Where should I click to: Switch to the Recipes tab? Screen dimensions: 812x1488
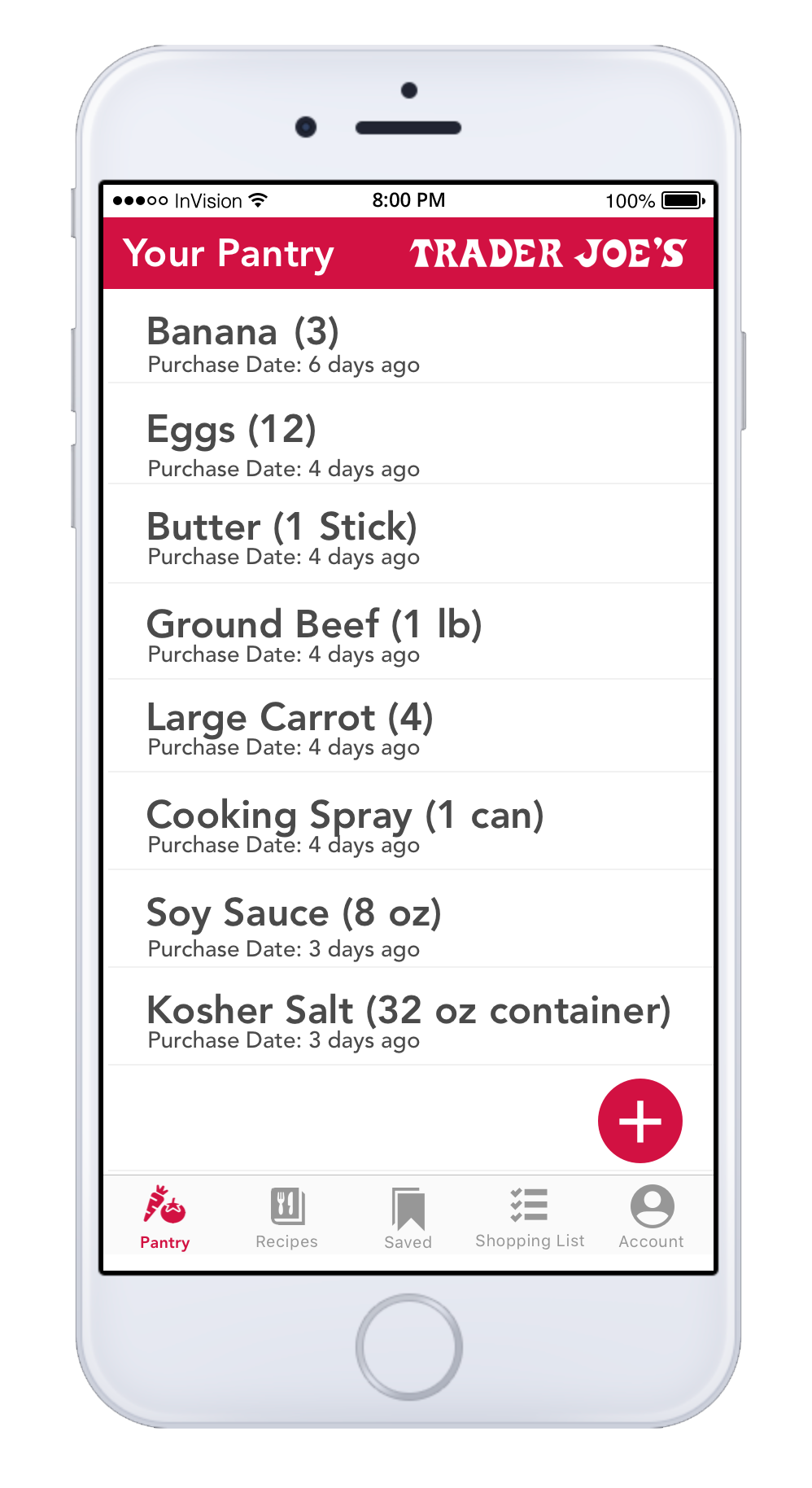pyautogui.click(x=286, y=1218)
